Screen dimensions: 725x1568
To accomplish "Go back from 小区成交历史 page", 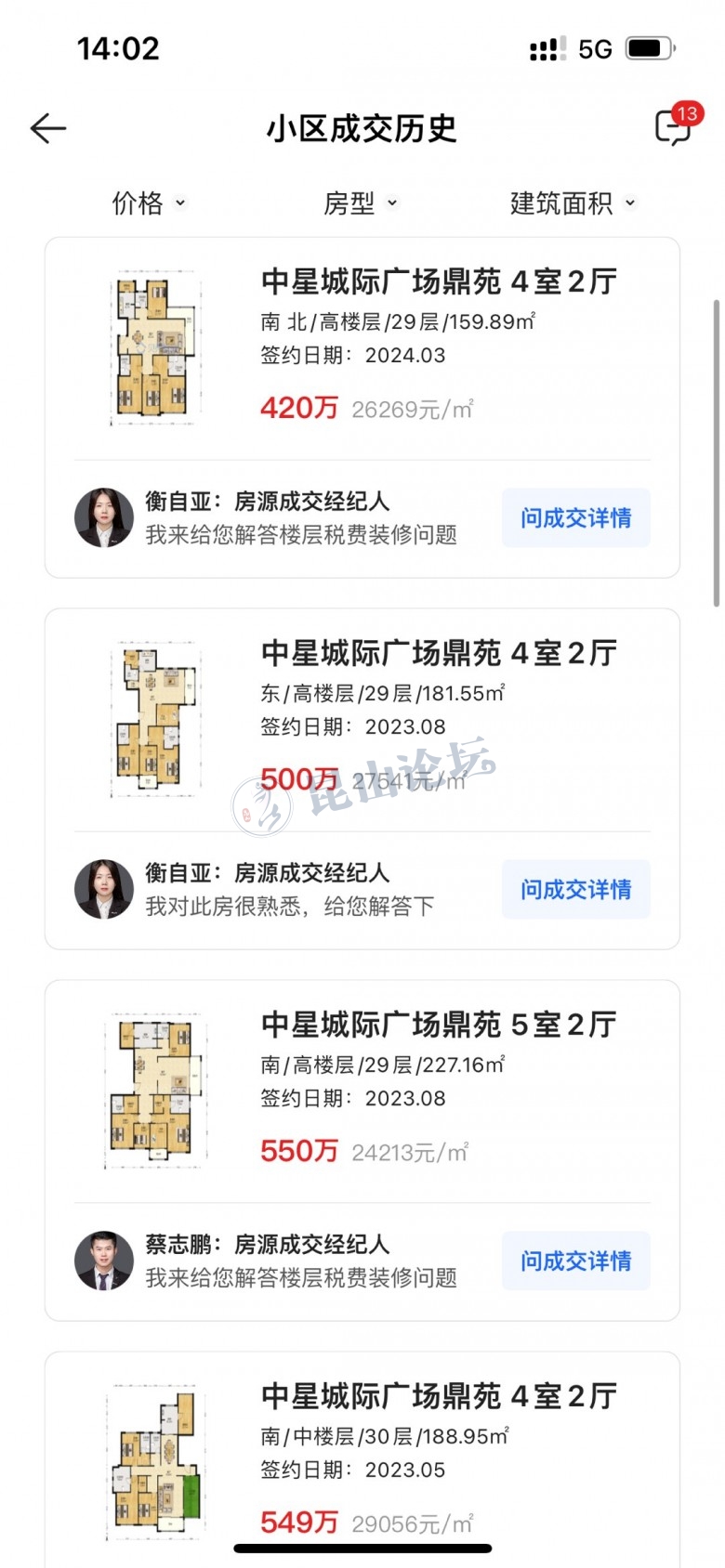I will pyautogui.click(x=48, y=128).
